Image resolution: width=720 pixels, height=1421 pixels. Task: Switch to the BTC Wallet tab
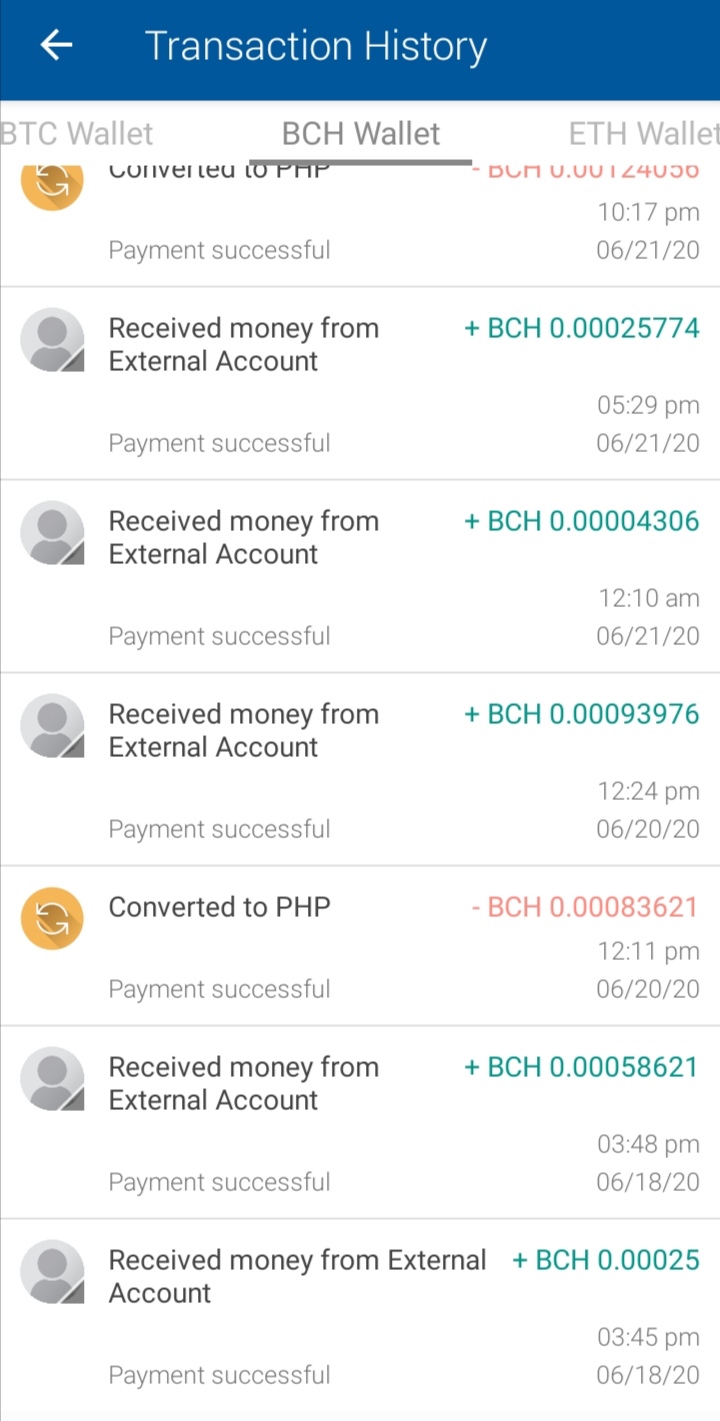(77, 134)
